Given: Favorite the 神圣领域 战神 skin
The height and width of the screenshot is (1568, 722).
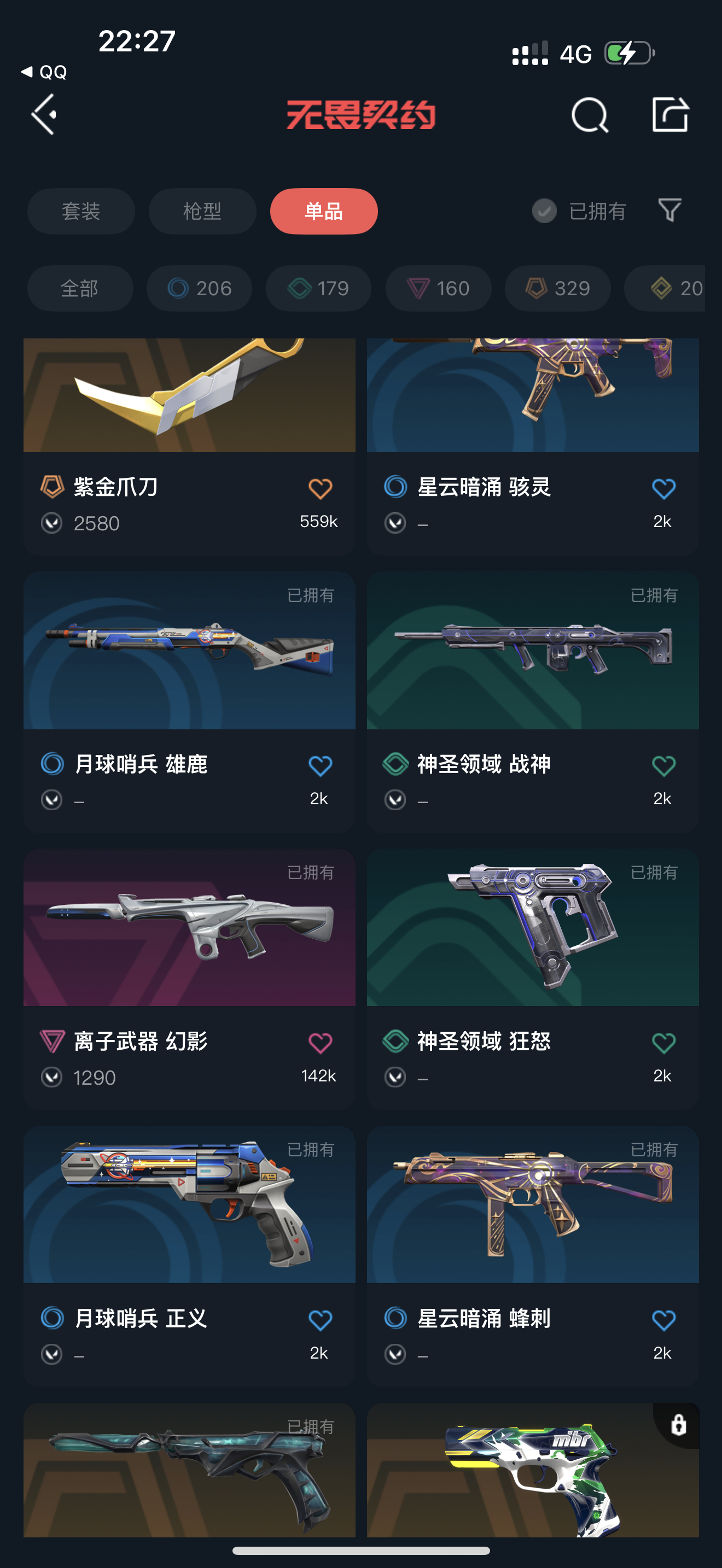Looking at the screenshot, I should coord(663,766).
